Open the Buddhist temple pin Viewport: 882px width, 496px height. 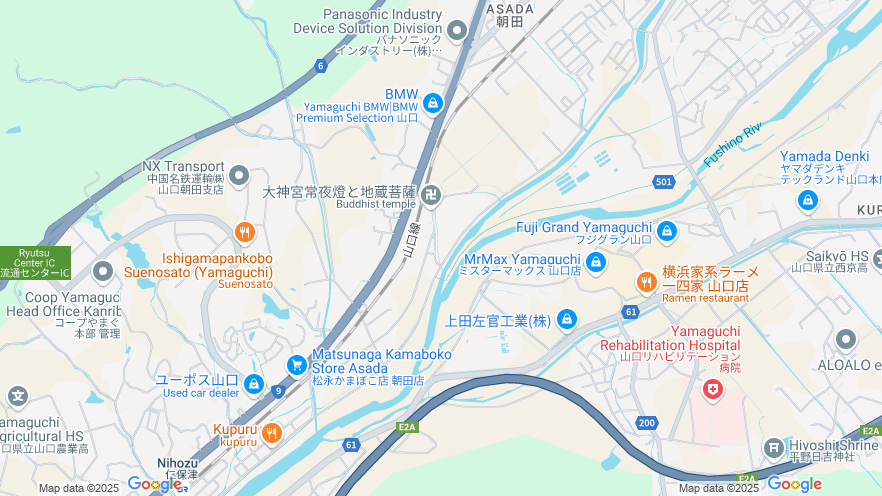pyautogui.click(x=431, y=194)
